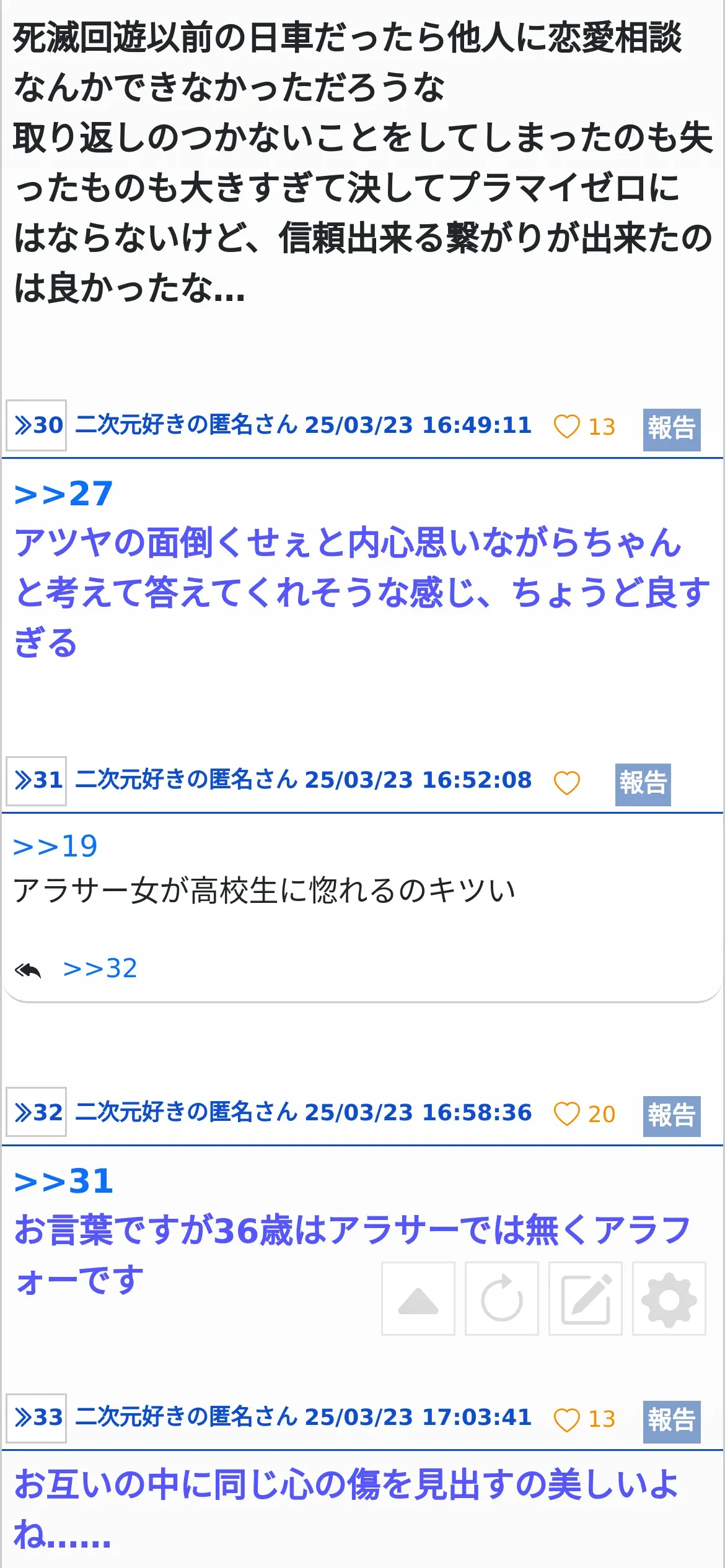Follow the >>27 anchor link
The image size is (725, 1568).
[x=63, y=494]
